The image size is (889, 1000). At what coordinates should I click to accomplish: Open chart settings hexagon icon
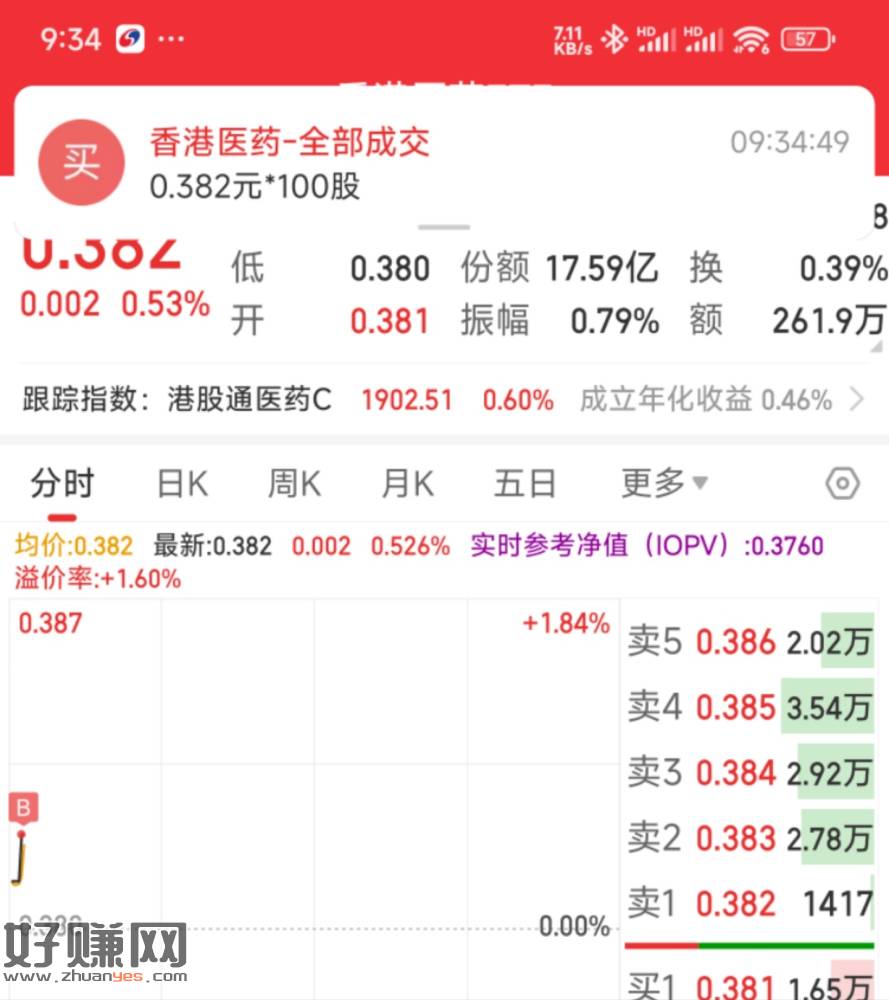click(x=843, y=484)
